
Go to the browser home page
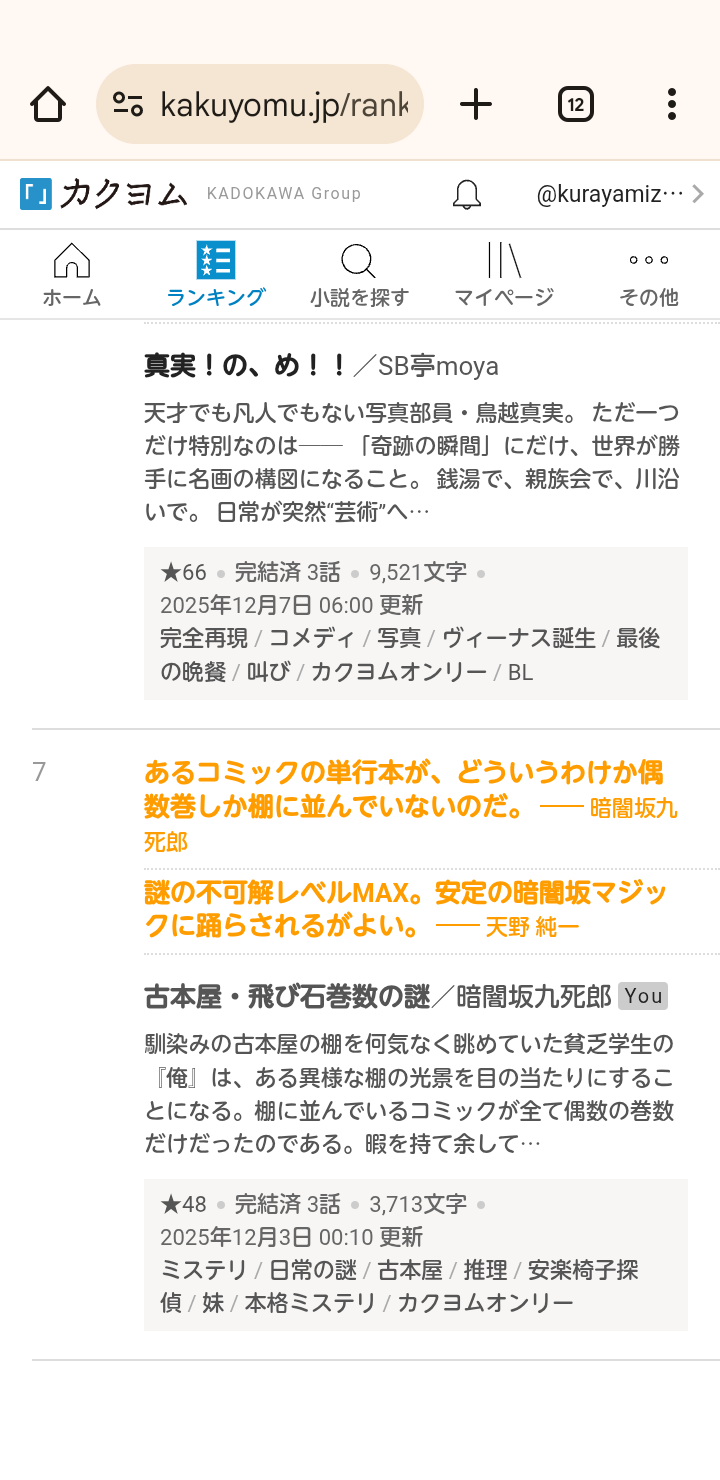(48, 104)
